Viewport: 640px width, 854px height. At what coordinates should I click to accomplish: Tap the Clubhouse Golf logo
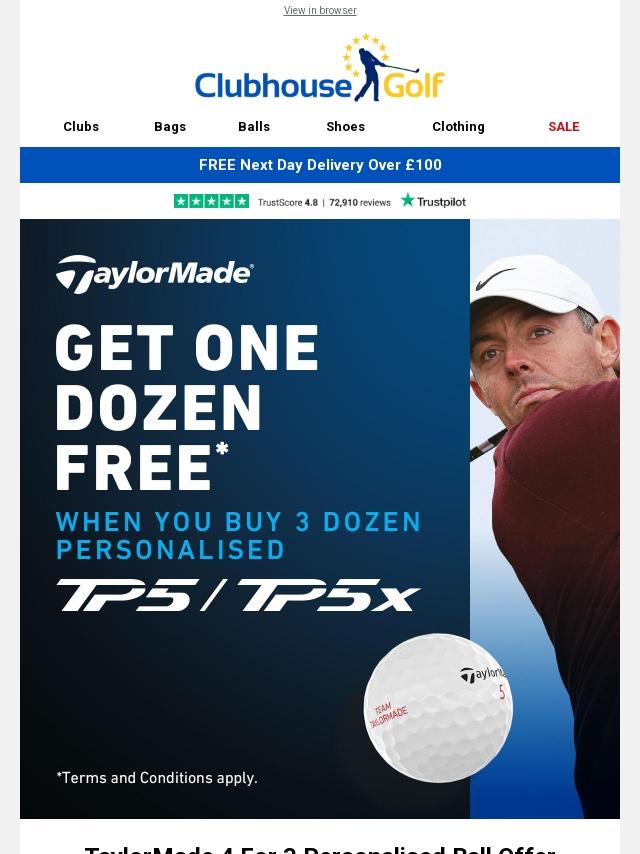[320, 70]
